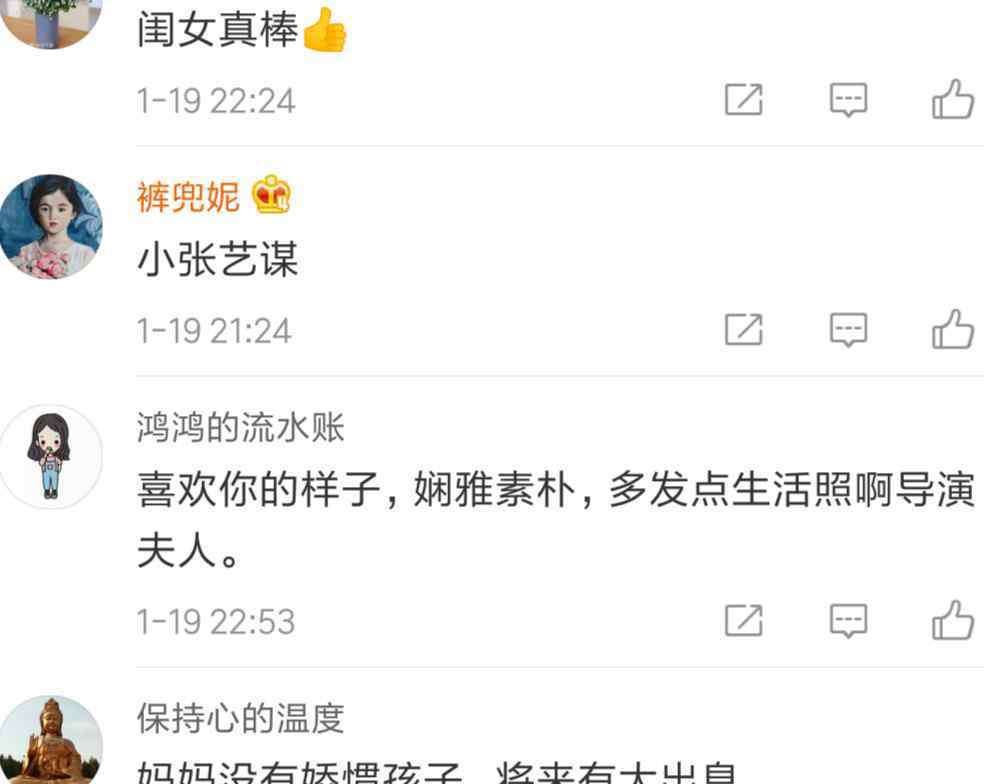This screenshot has height=784, width=984.
Task: Like 裤兜妮's comment 小张艺谋
Action: point(952,329)
